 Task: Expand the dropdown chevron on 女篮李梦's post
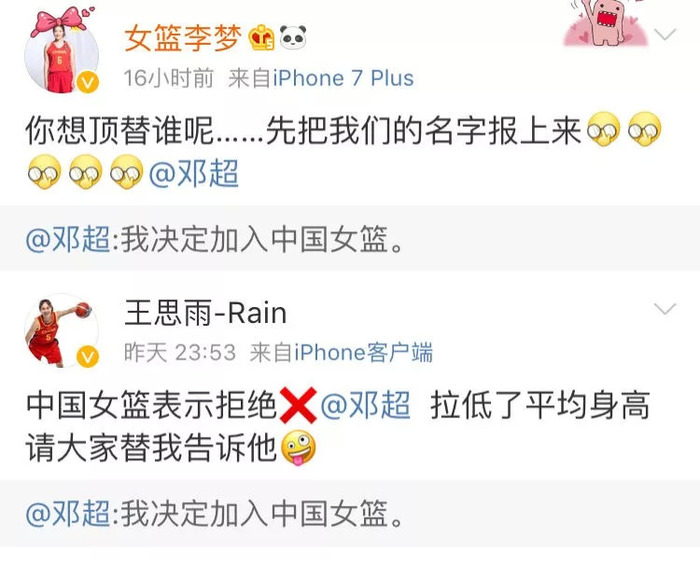(665, 35)
